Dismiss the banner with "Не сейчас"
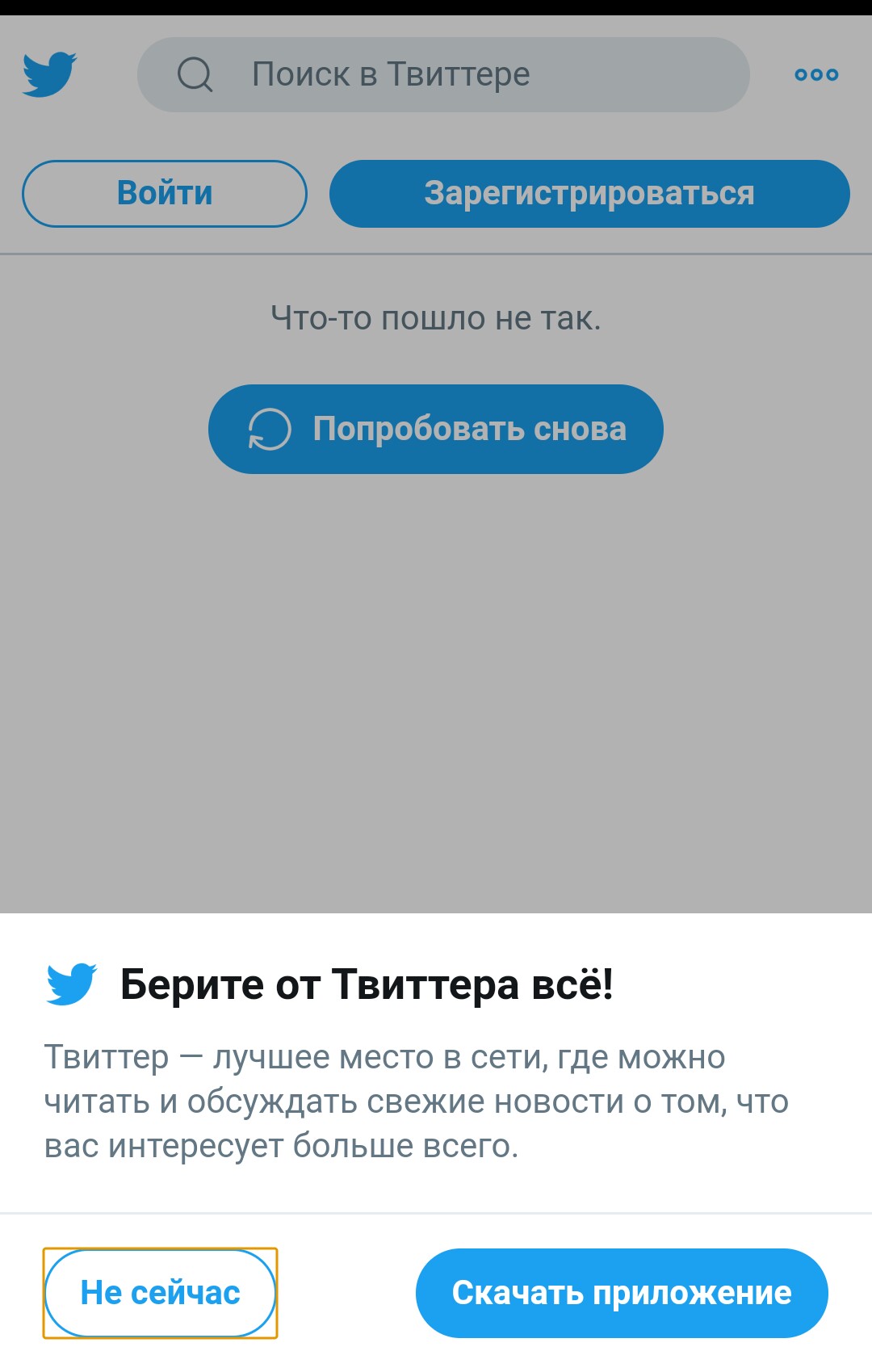This screenshot has width=872, height=1372. [x=160, y=1293]
